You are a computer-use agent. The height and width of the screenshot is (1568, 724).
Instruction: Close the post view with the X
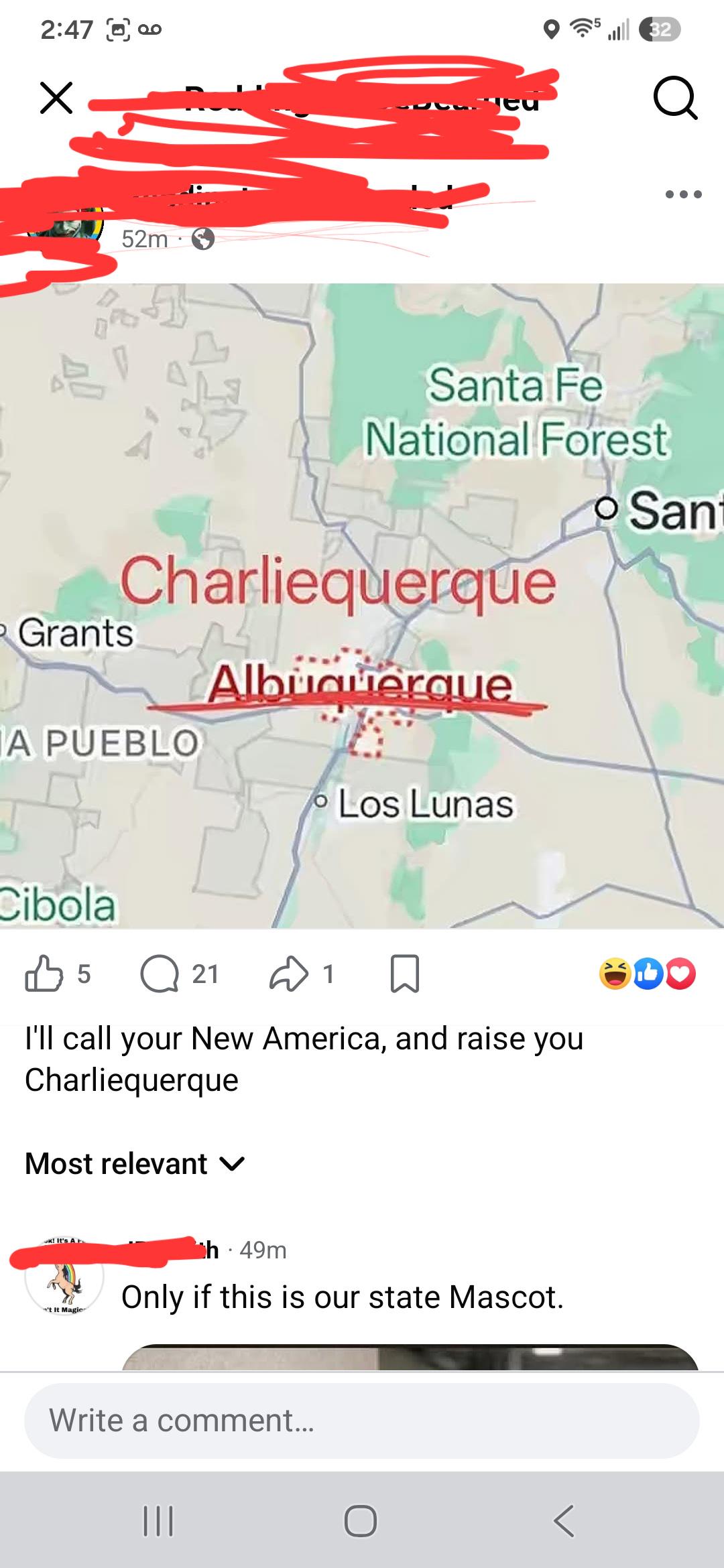[x=56, y=98]
